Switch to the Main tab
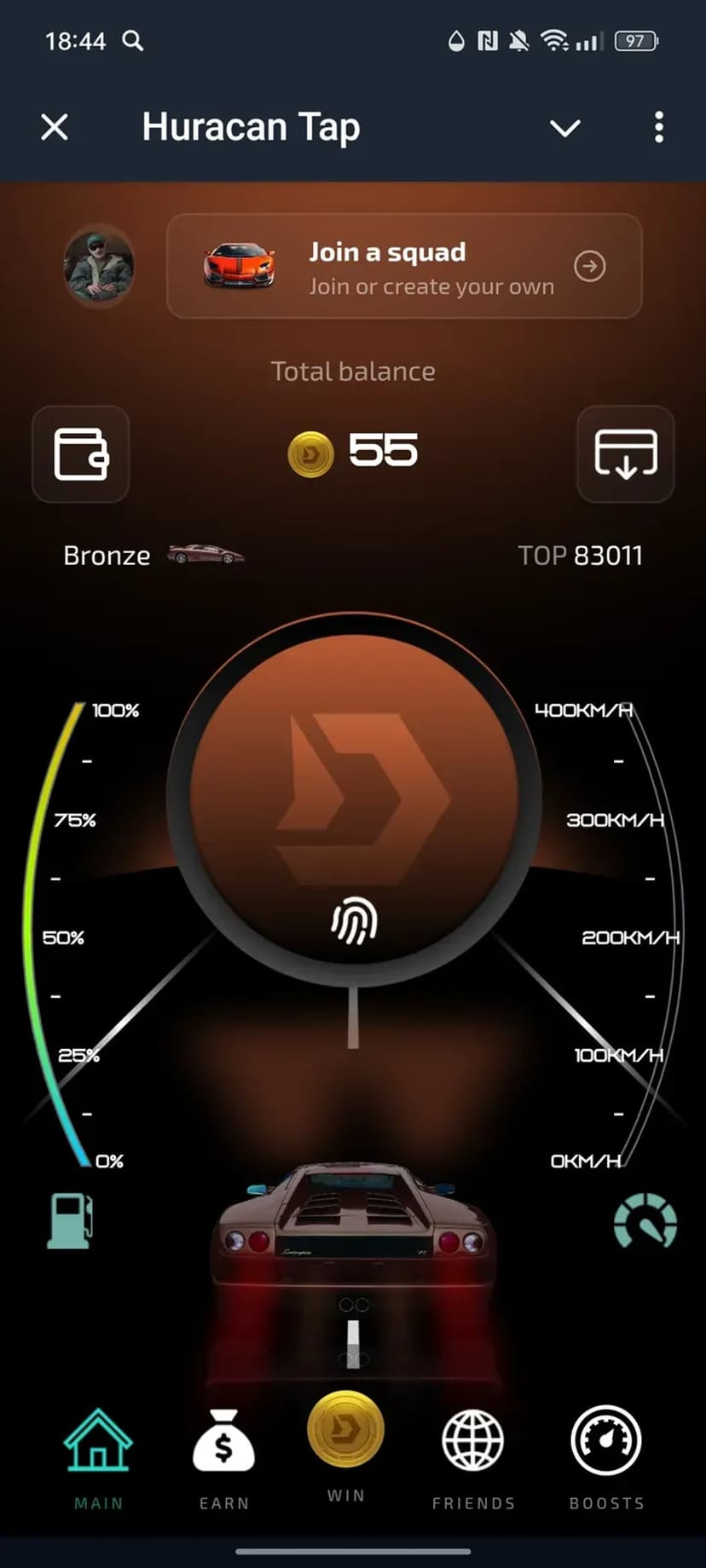 coord(98,1459)
